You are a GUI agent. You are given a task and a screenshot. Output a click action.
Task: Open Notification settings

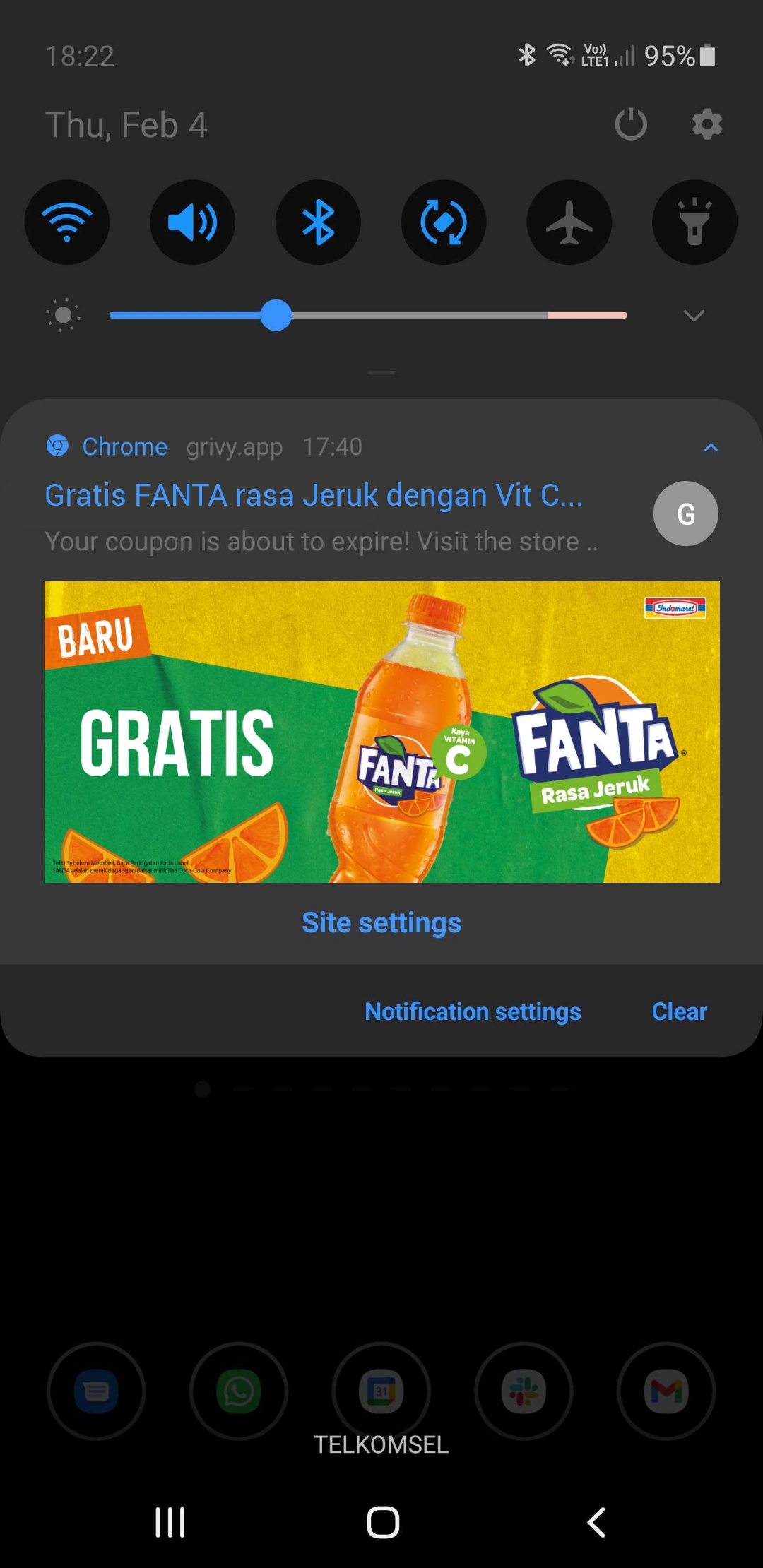click(x=473, y=1011)
